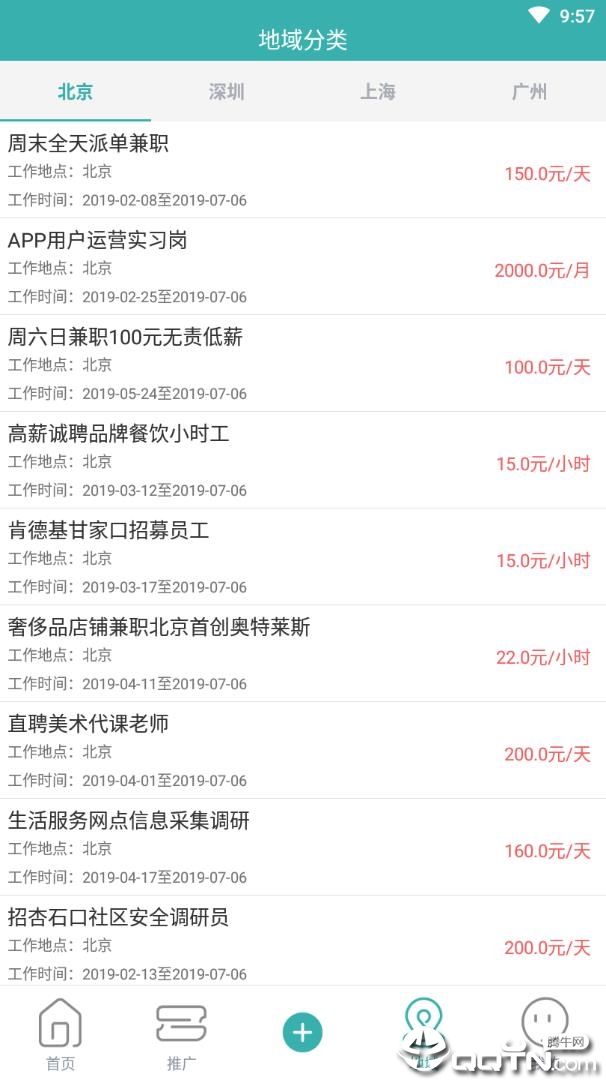Switch to the 推广 tab
This screenshot has height=1080, width=606.
coord(181,1034)
